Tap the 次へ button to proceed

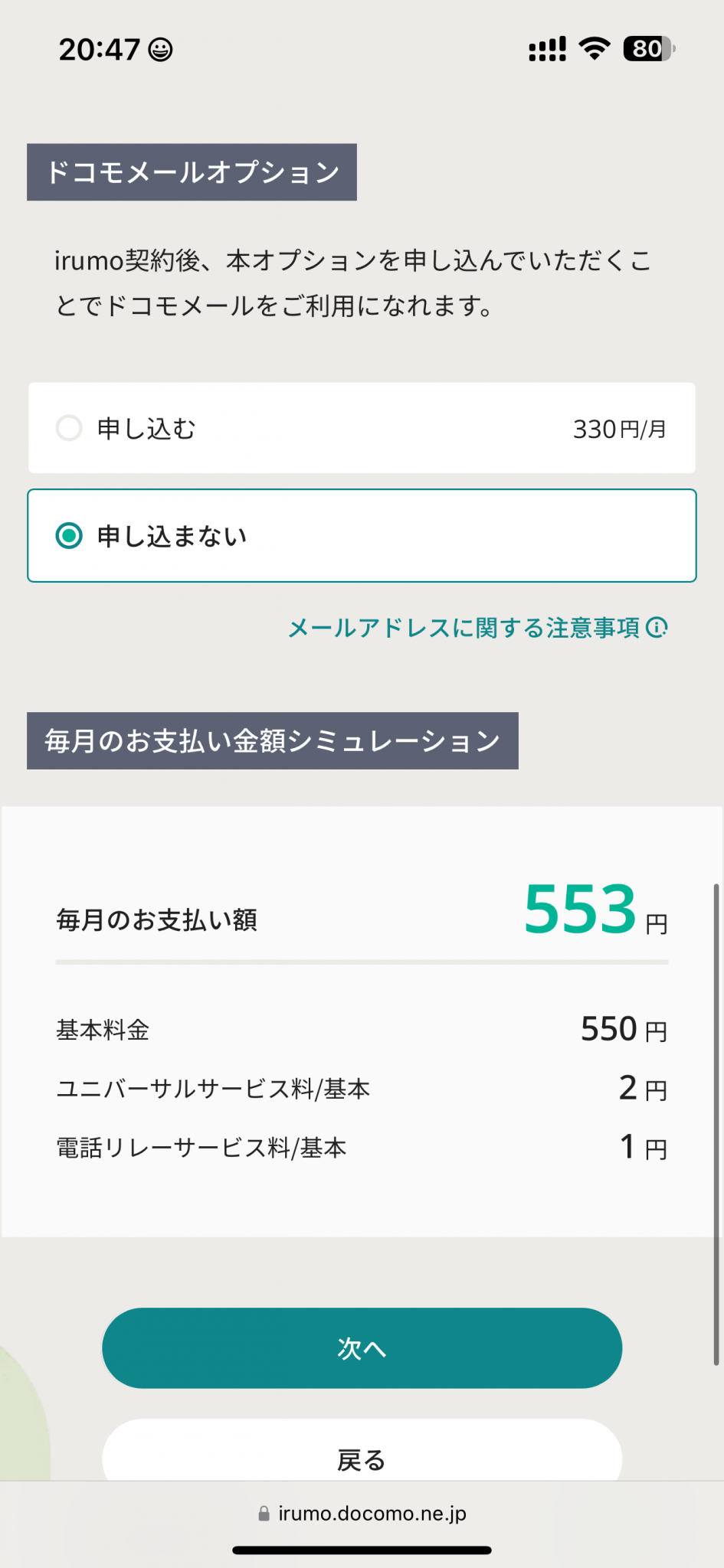[x=362, y=1348]
